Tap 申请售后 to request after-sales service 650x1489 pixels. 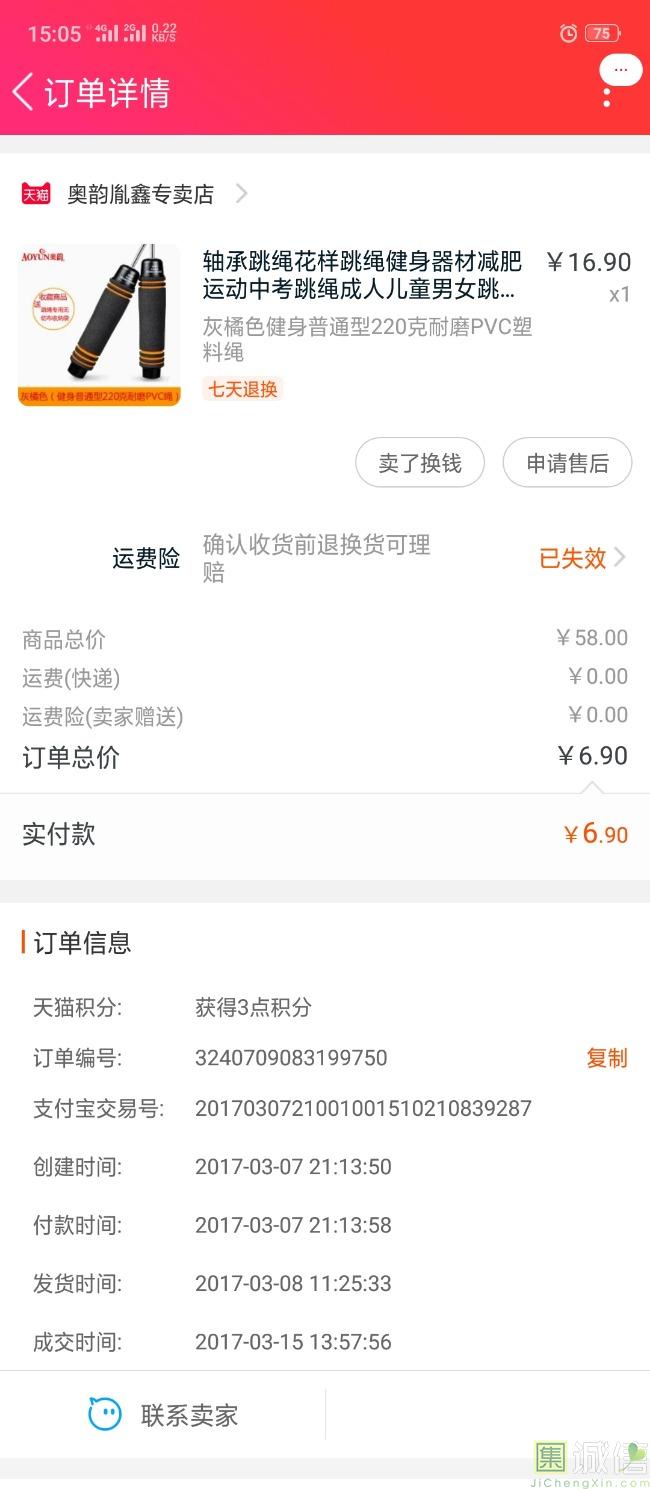[x=567, y=463]
